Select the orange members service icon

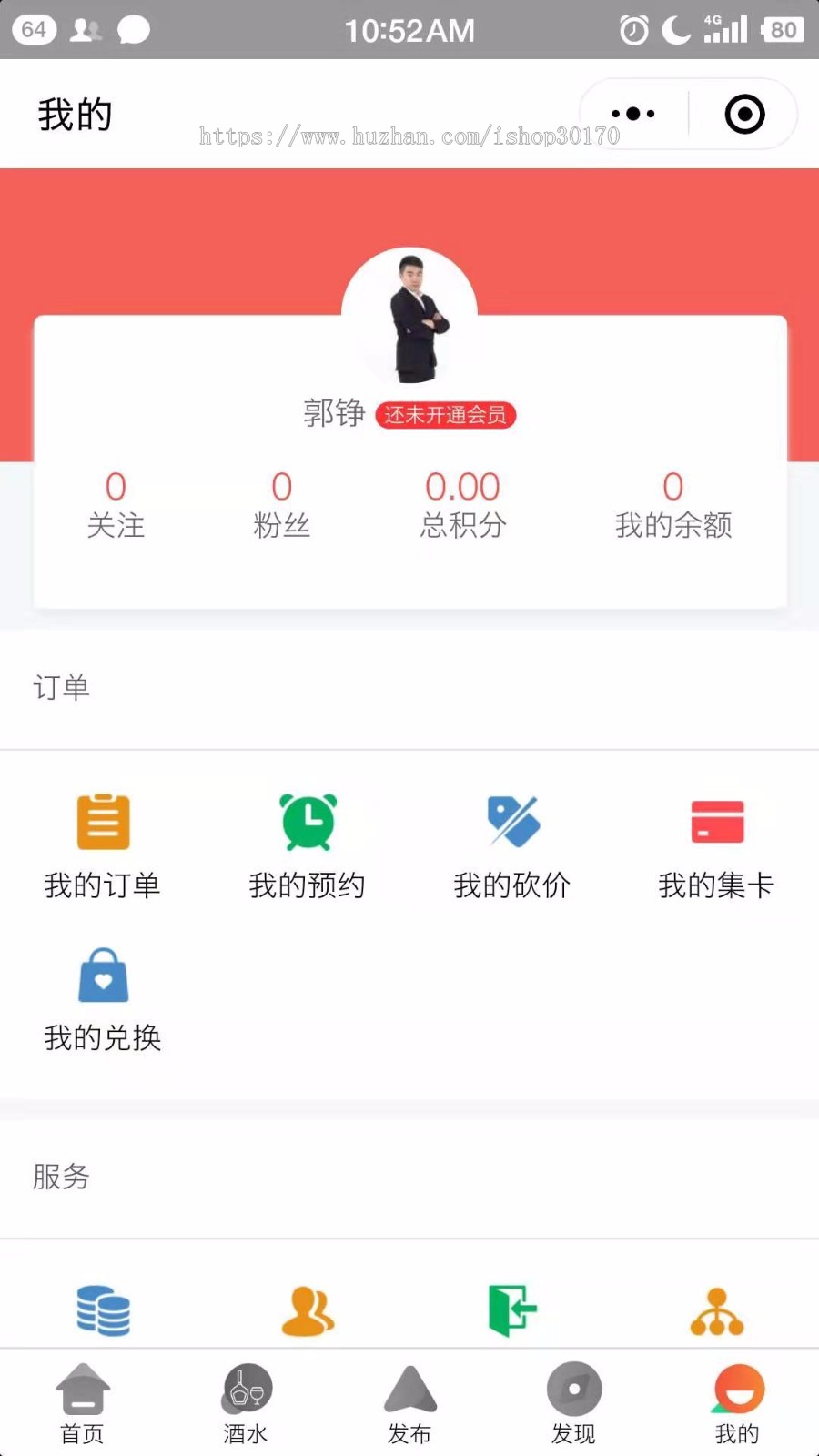(308, 1310)
